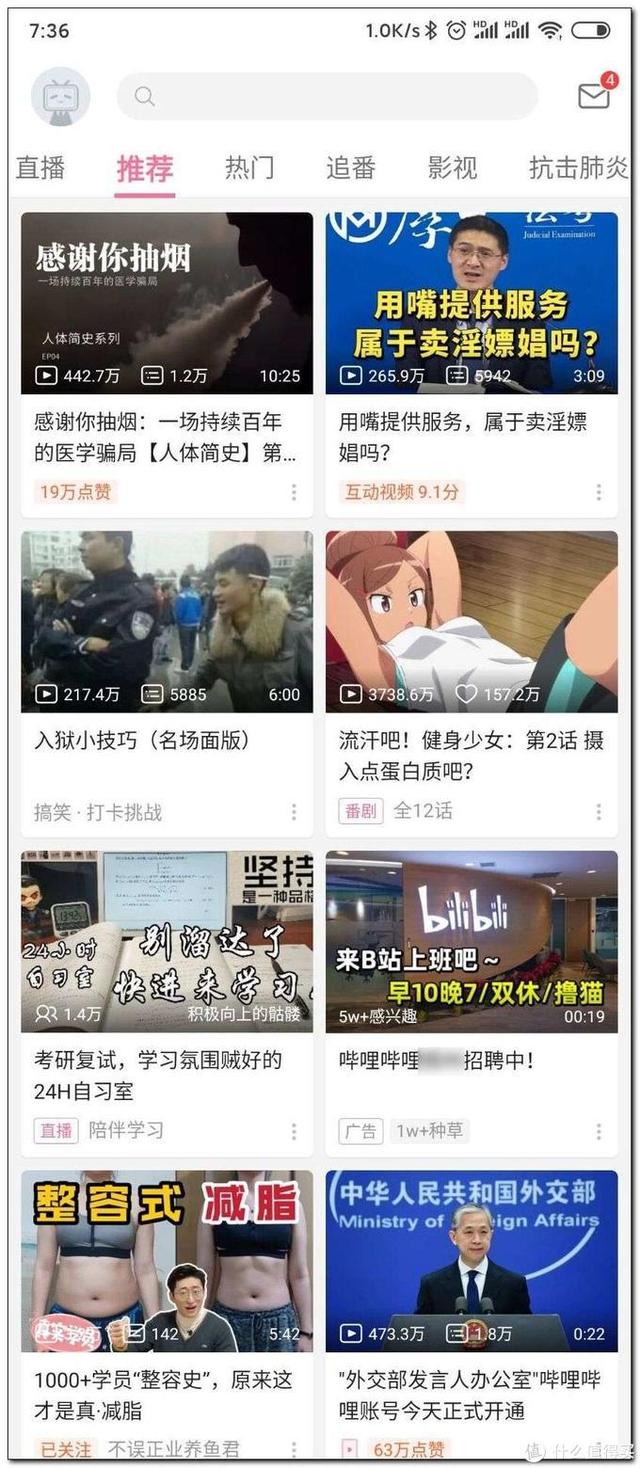Show more options on 入狱小技巧 card
Screen dimensions: 640x1468
coord(294,811)
